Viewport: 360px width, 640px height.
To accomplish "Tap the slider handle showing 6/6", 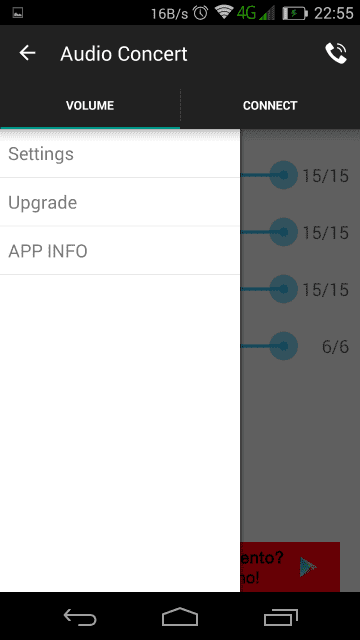I will pyautogui.click(x=283, y=346).
